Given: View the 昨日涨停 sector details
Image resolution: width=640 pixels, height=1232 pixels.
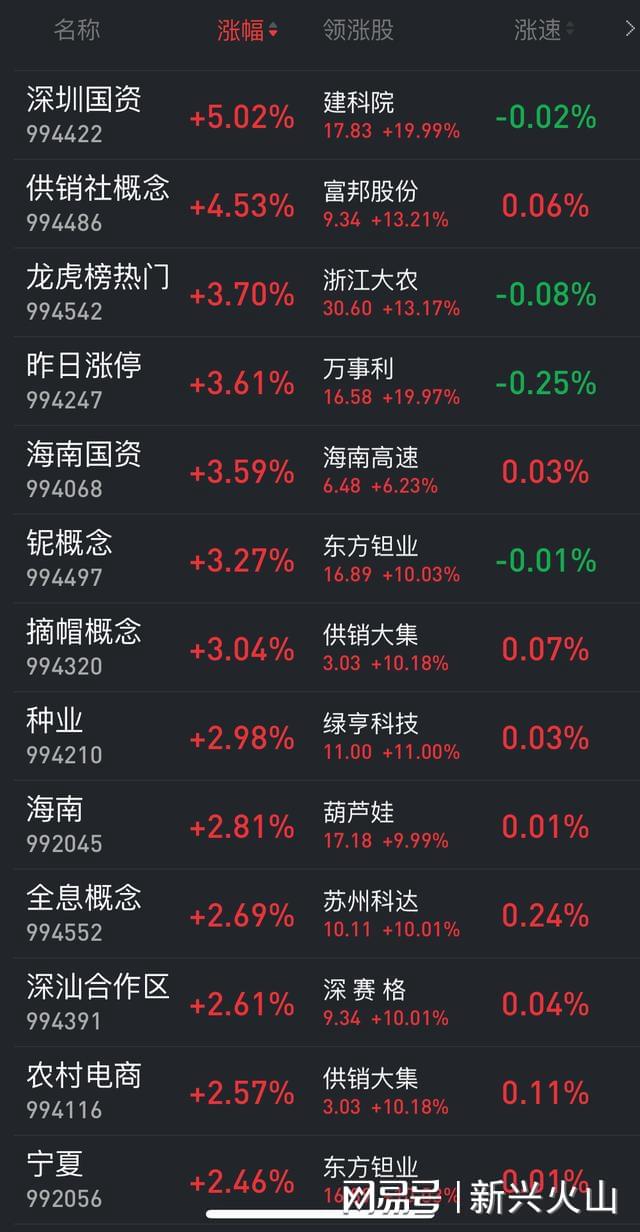Looking at the screenshot, I should click(320, 382).
